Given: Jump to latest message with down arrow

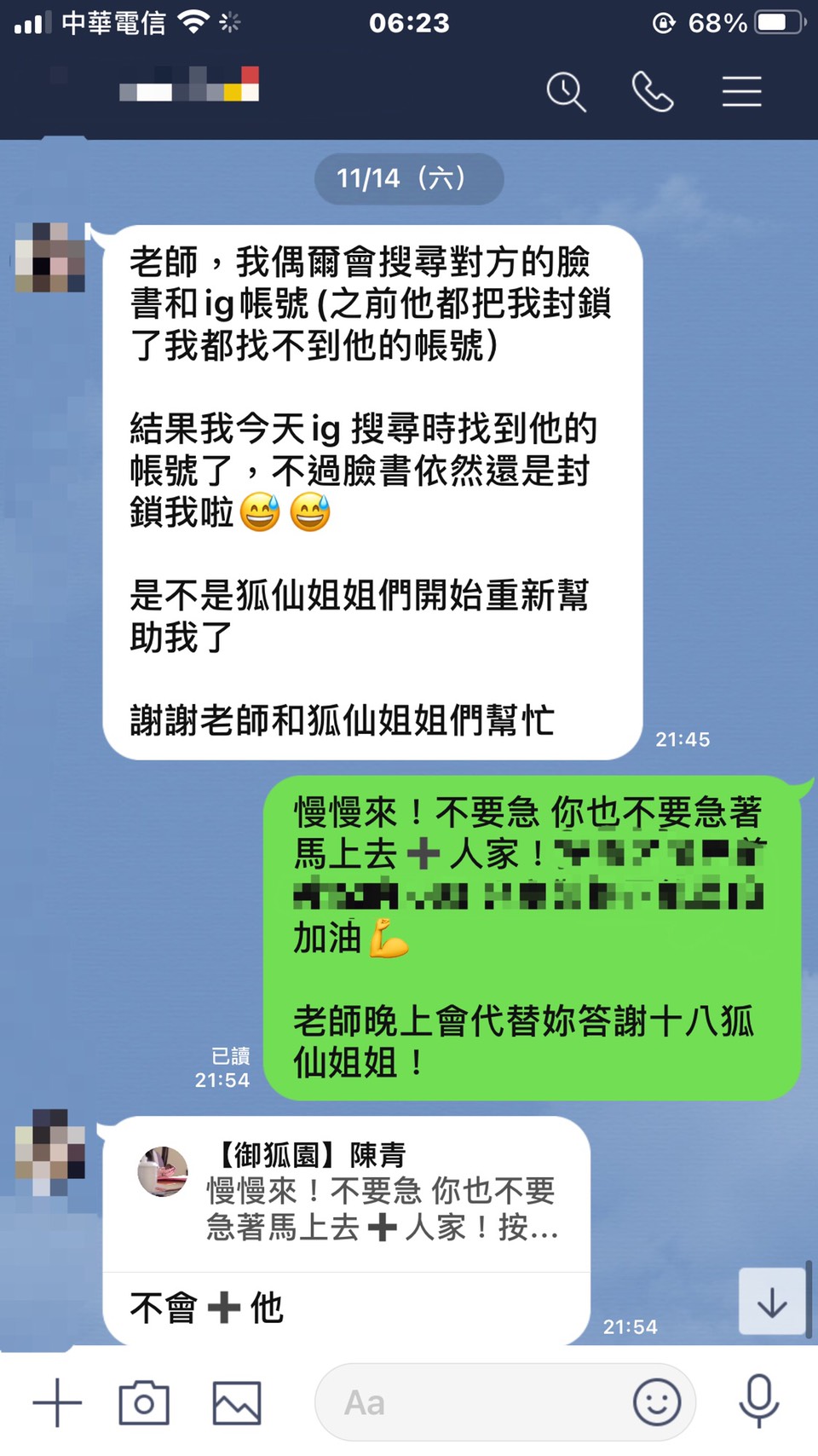Looking at the screenshot, I should (x=772, y=1302).
